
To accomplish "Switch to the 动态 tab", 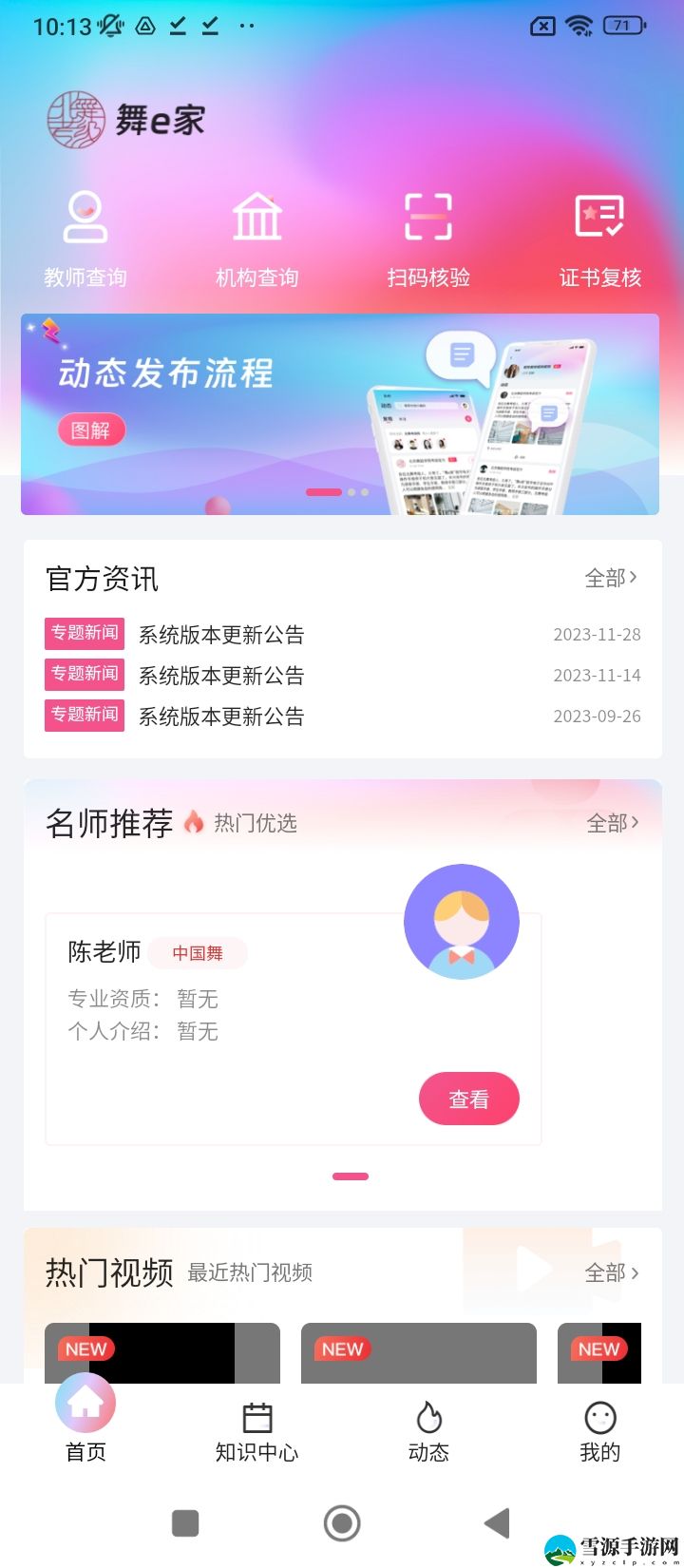I will tap(428, 1433).
